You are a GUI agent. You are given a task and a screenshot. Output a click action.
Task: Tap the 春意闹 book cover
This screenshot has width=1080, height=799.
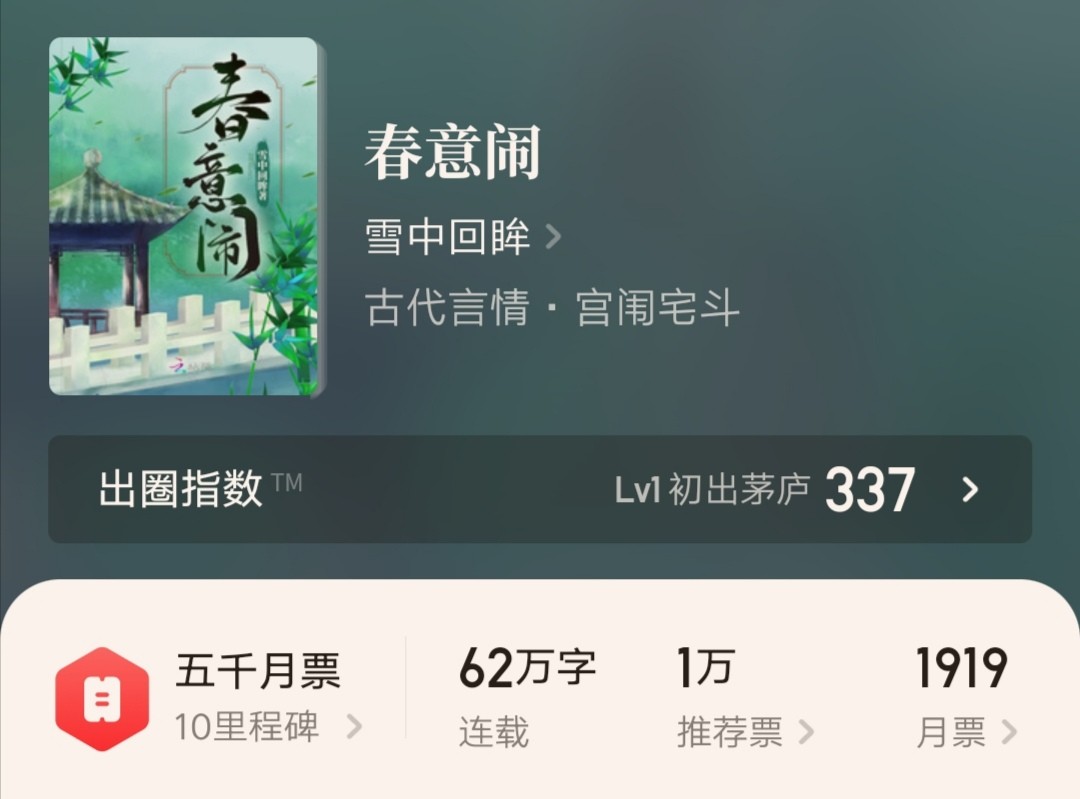[184, 217]
